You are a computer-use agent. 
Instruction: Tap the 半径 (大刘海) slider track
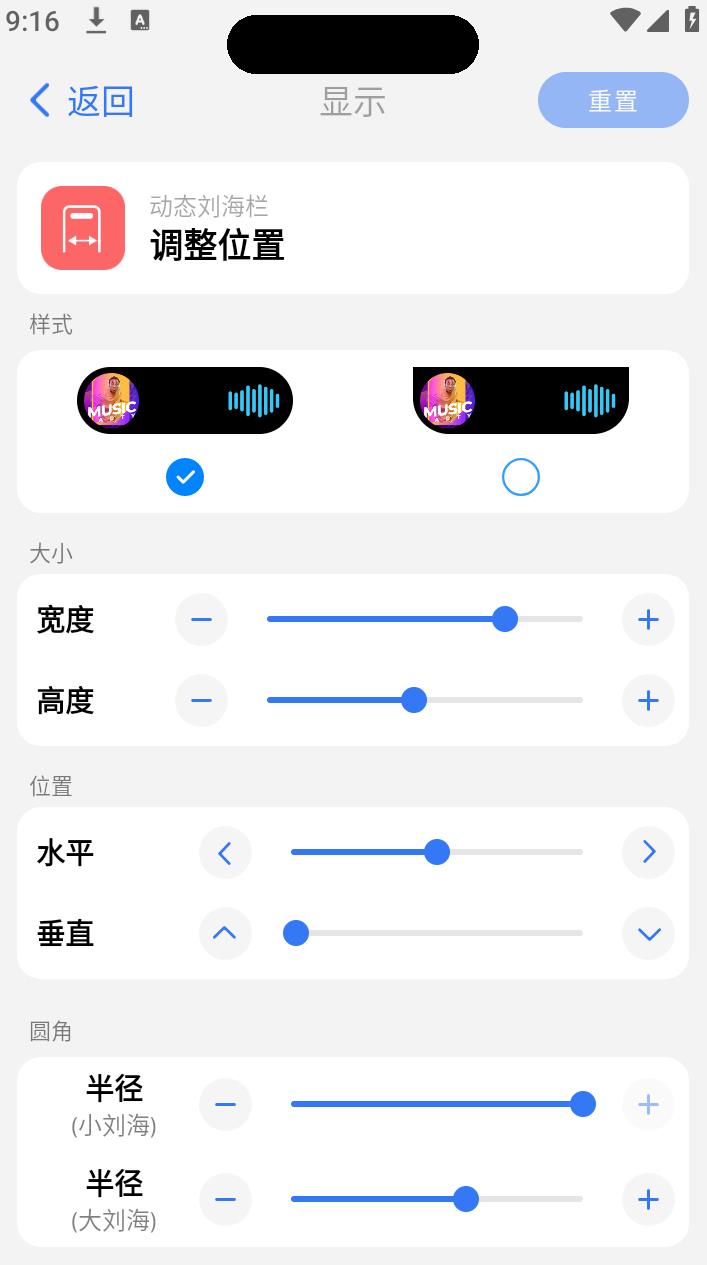pyautogui.click(x=436, y=1199)
